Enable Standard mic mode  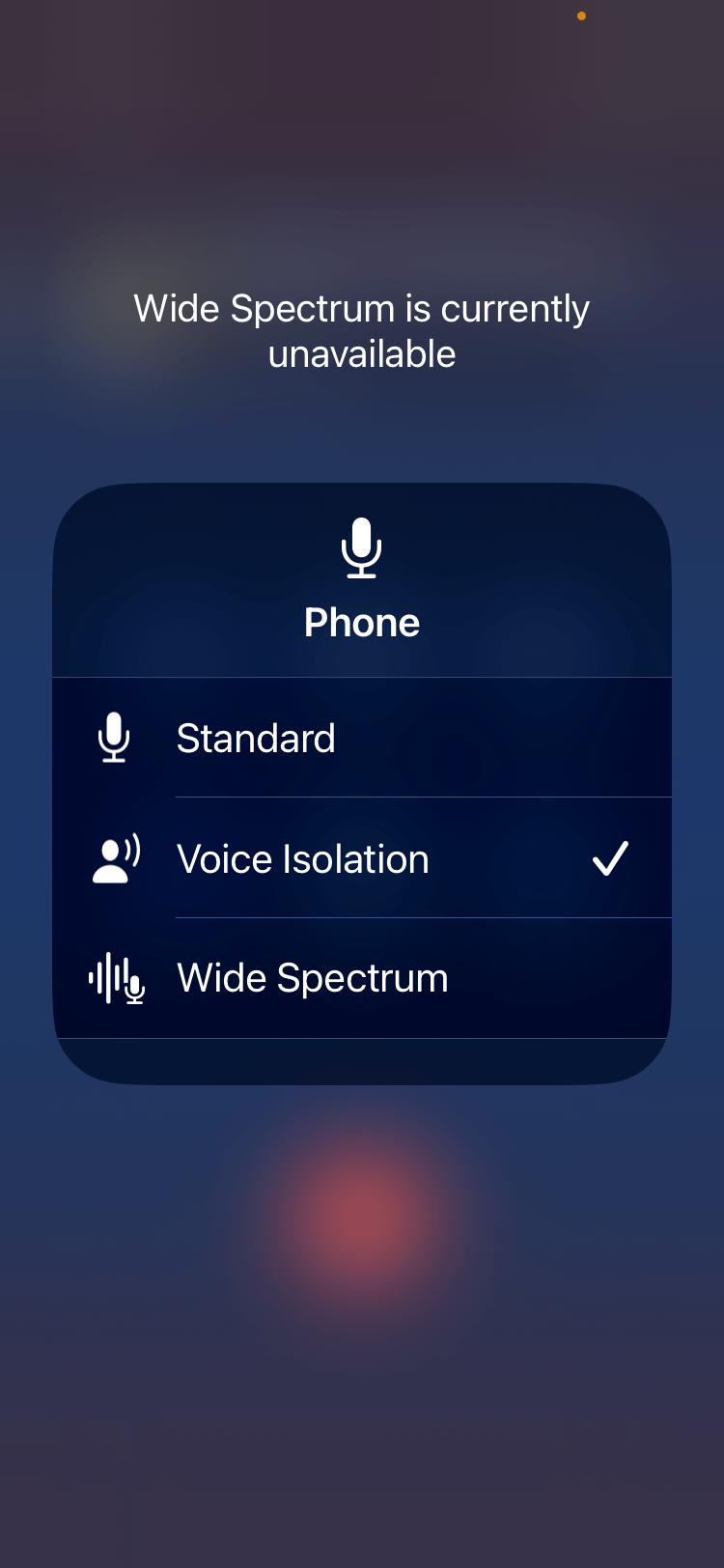pyautogui.click(x=362, y=738)
